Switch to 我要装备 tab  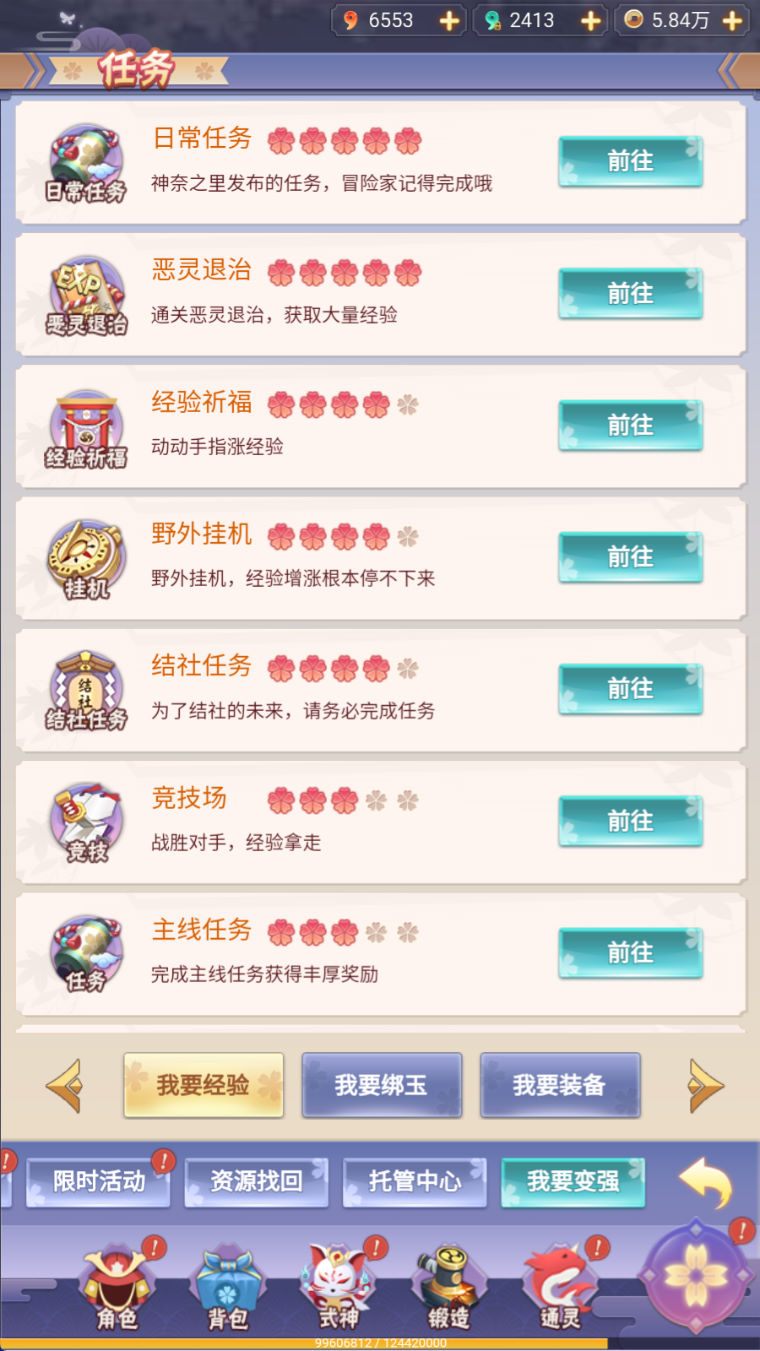[559, 1085]
